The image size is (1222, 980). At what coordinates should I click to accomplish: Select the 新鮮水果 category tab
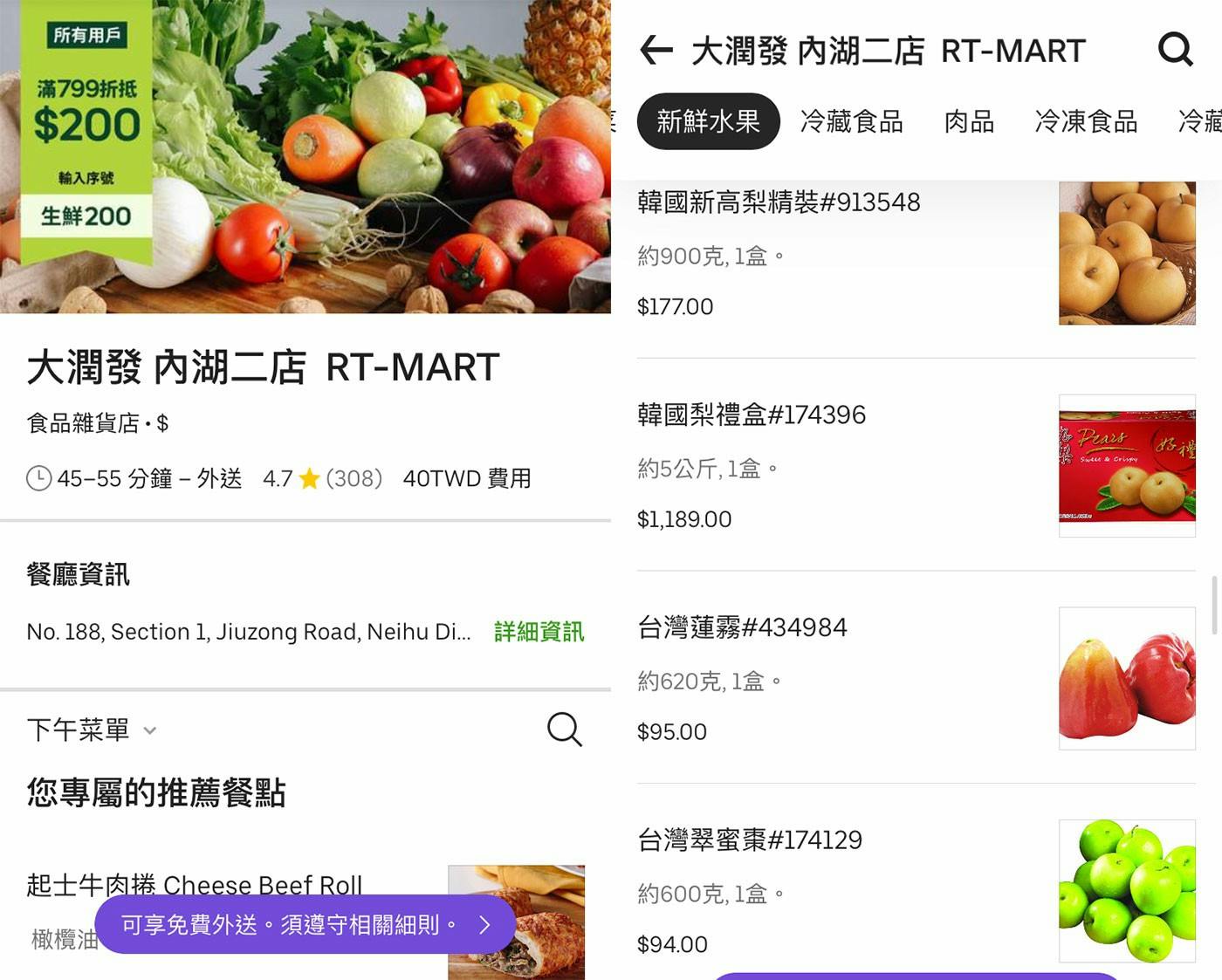click(x=708, y=121)
